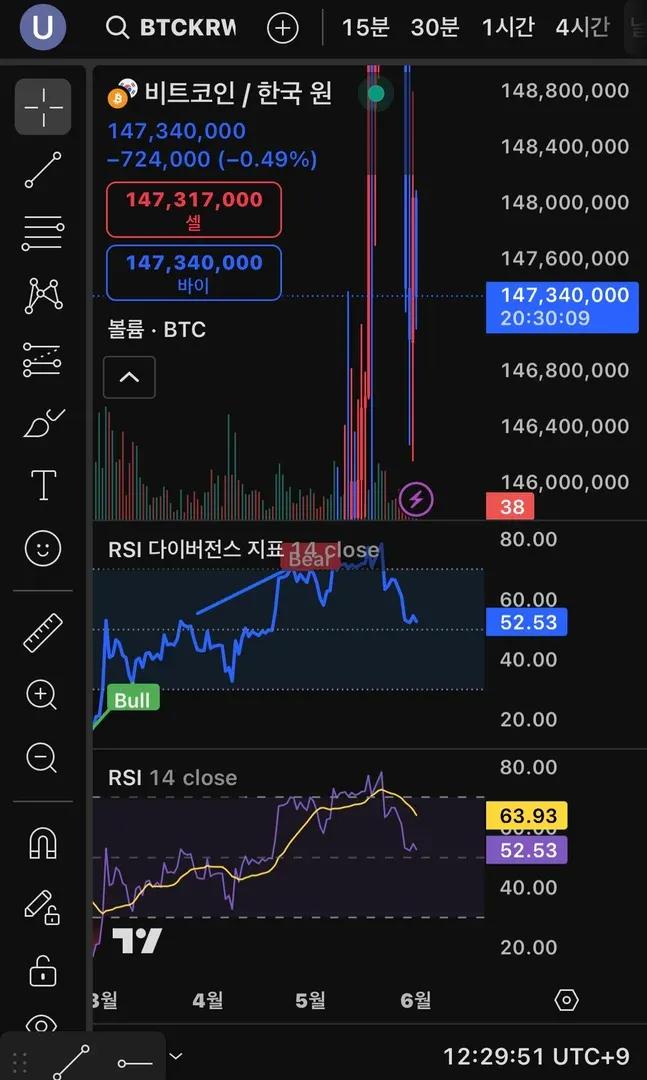The height and width of the screenshot is (1080, 647).
Task: Collapse the indicator legend with the chevron
Action: 129,377
